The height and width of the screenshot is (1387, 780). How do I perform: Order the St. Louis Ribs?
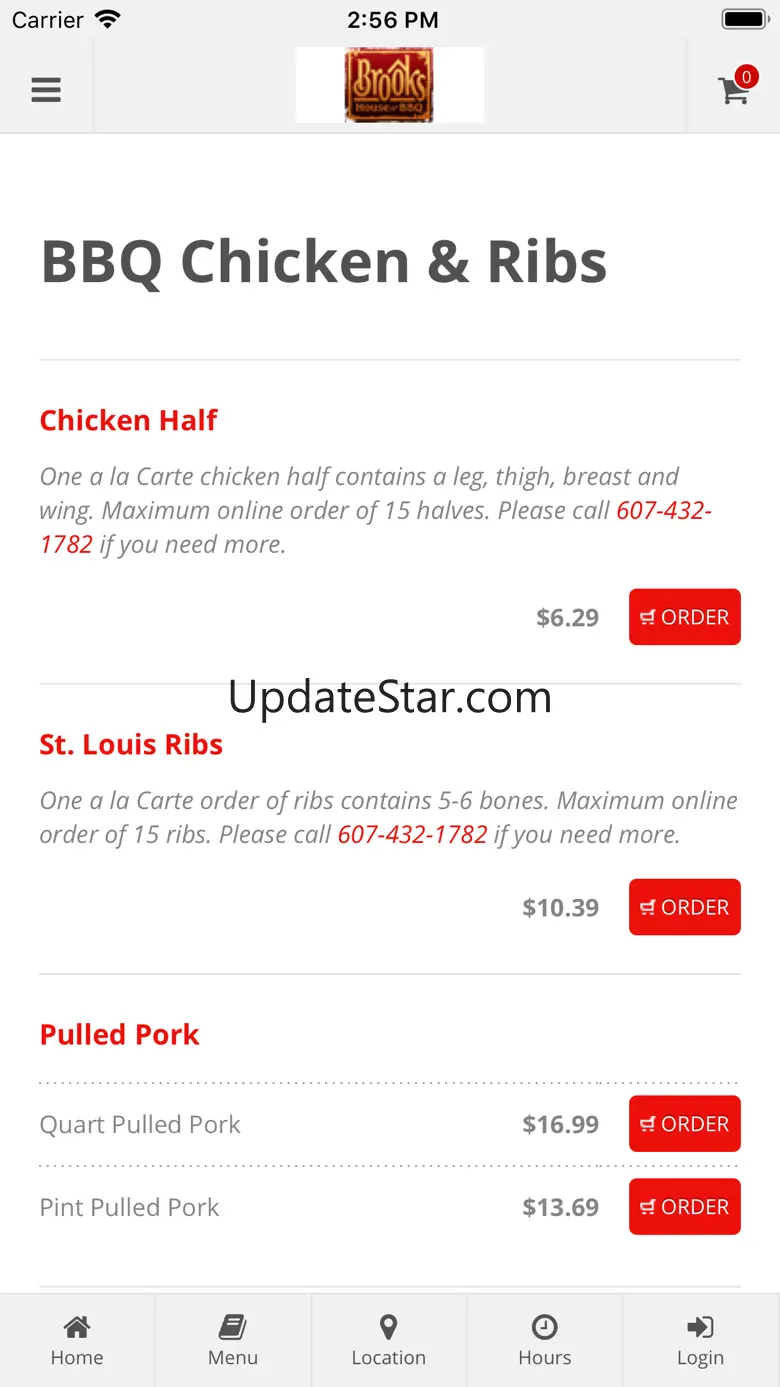(684, 907)
